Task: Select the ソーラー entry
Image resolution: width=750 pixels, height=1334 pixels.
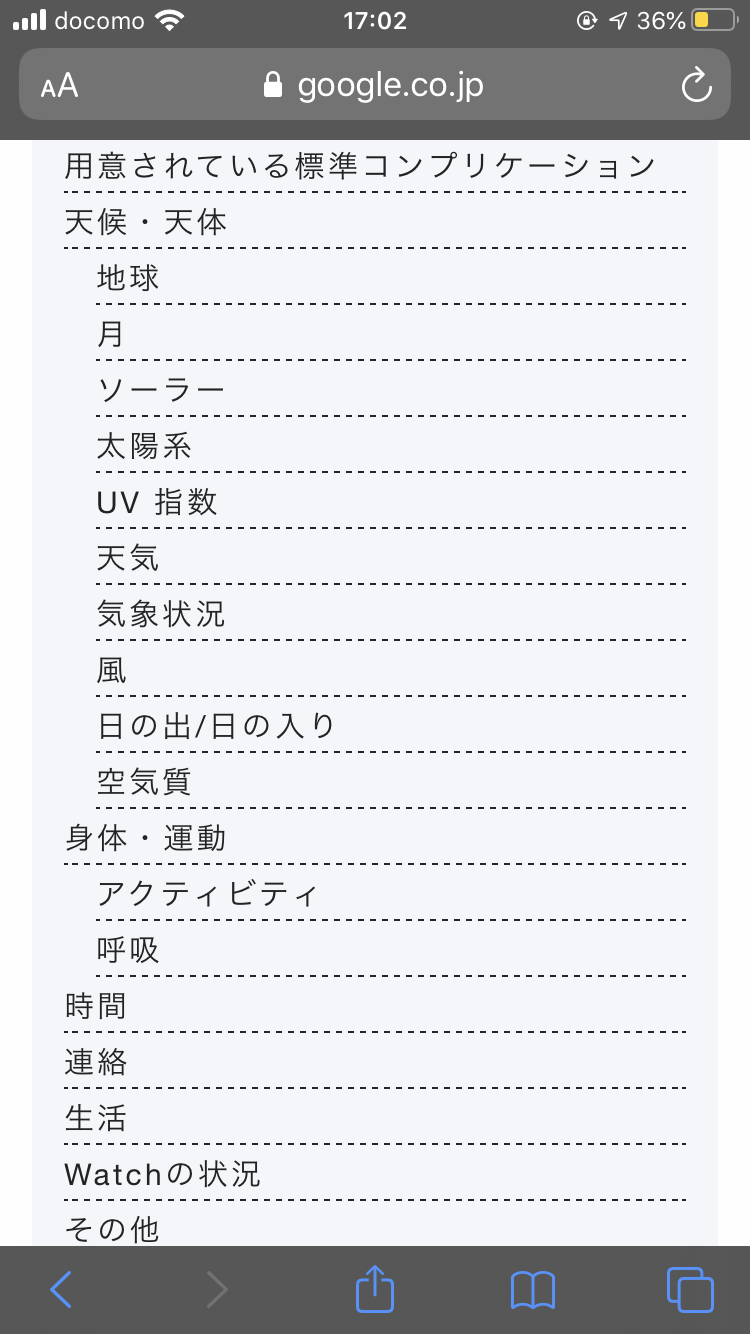Action: tap(160, 390)
